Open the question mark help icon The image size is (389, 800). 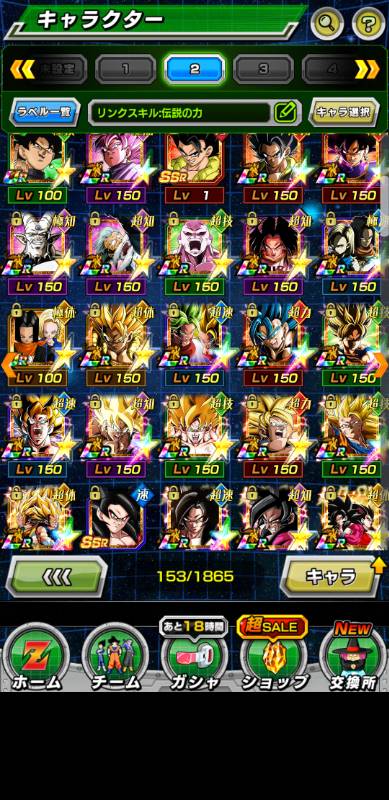point(368,23)
